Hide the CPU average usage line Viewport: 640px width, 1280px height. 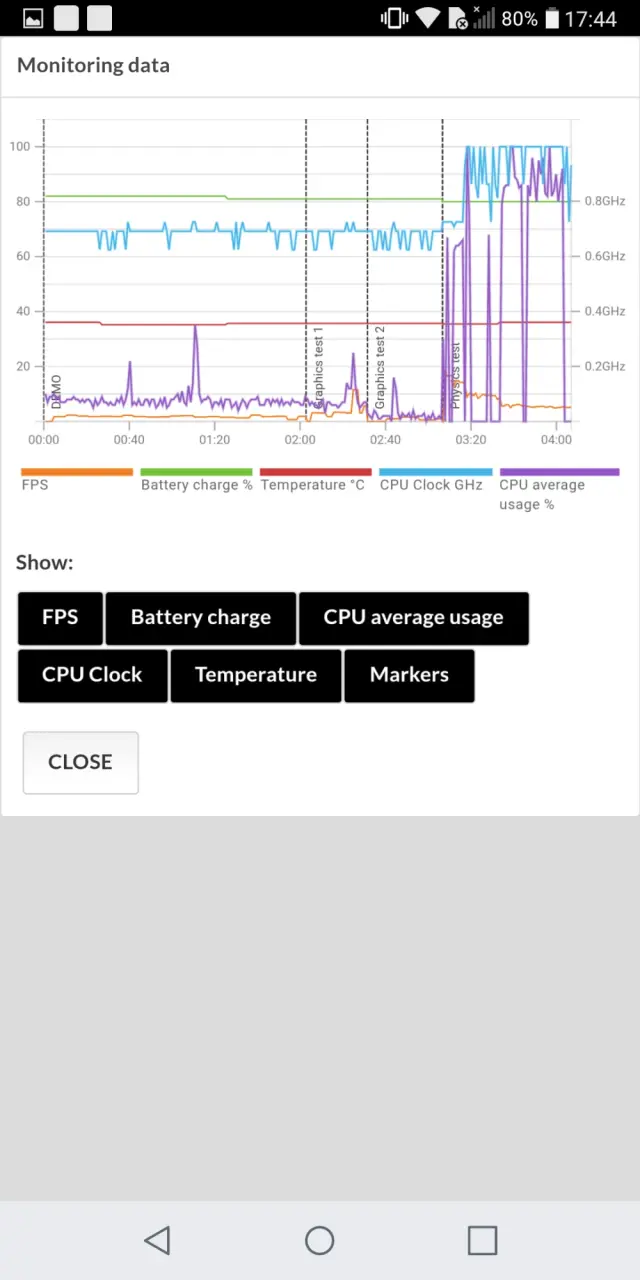(413, 618)
